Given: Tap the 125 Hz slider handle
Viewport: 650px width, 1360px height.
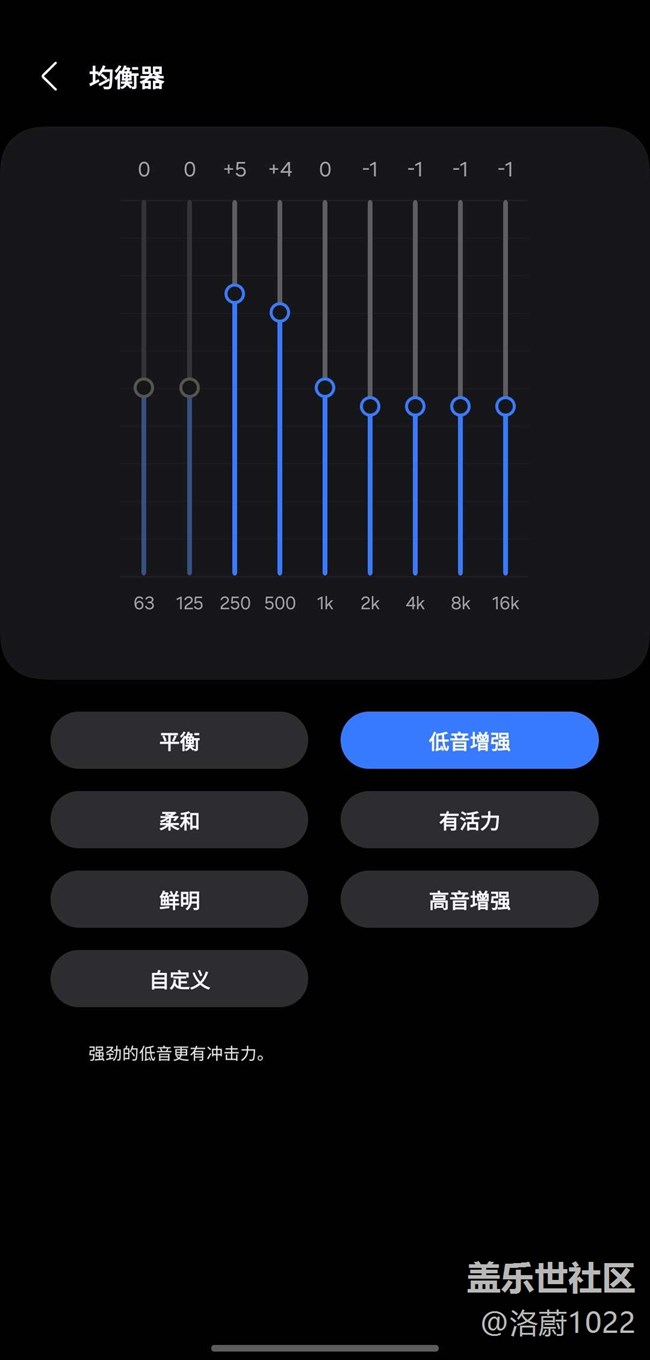Looking at the screenshot, I should tap(189, 388).
